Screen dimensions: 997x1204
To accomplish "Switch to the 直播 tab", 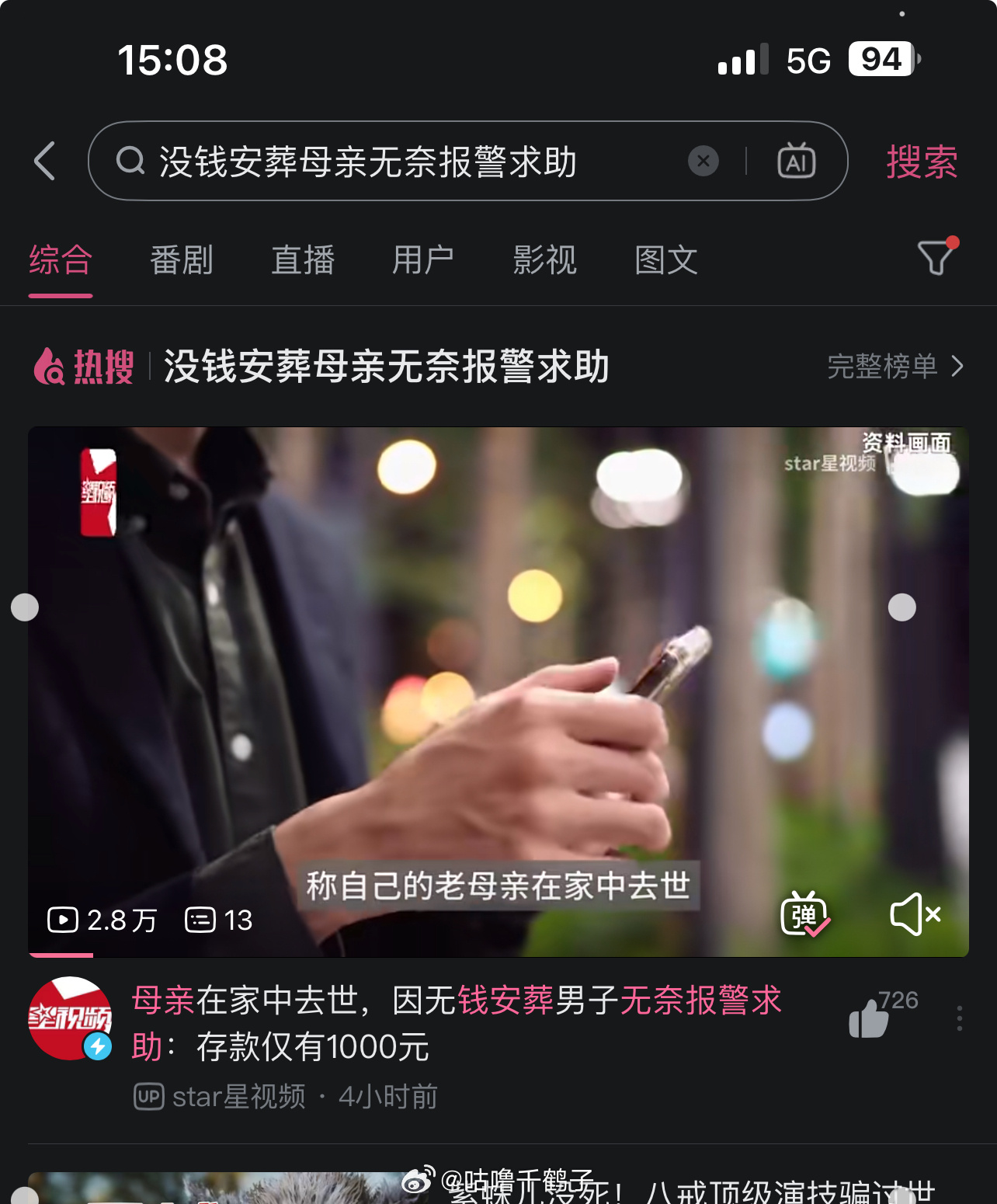I will coord(303,259).
